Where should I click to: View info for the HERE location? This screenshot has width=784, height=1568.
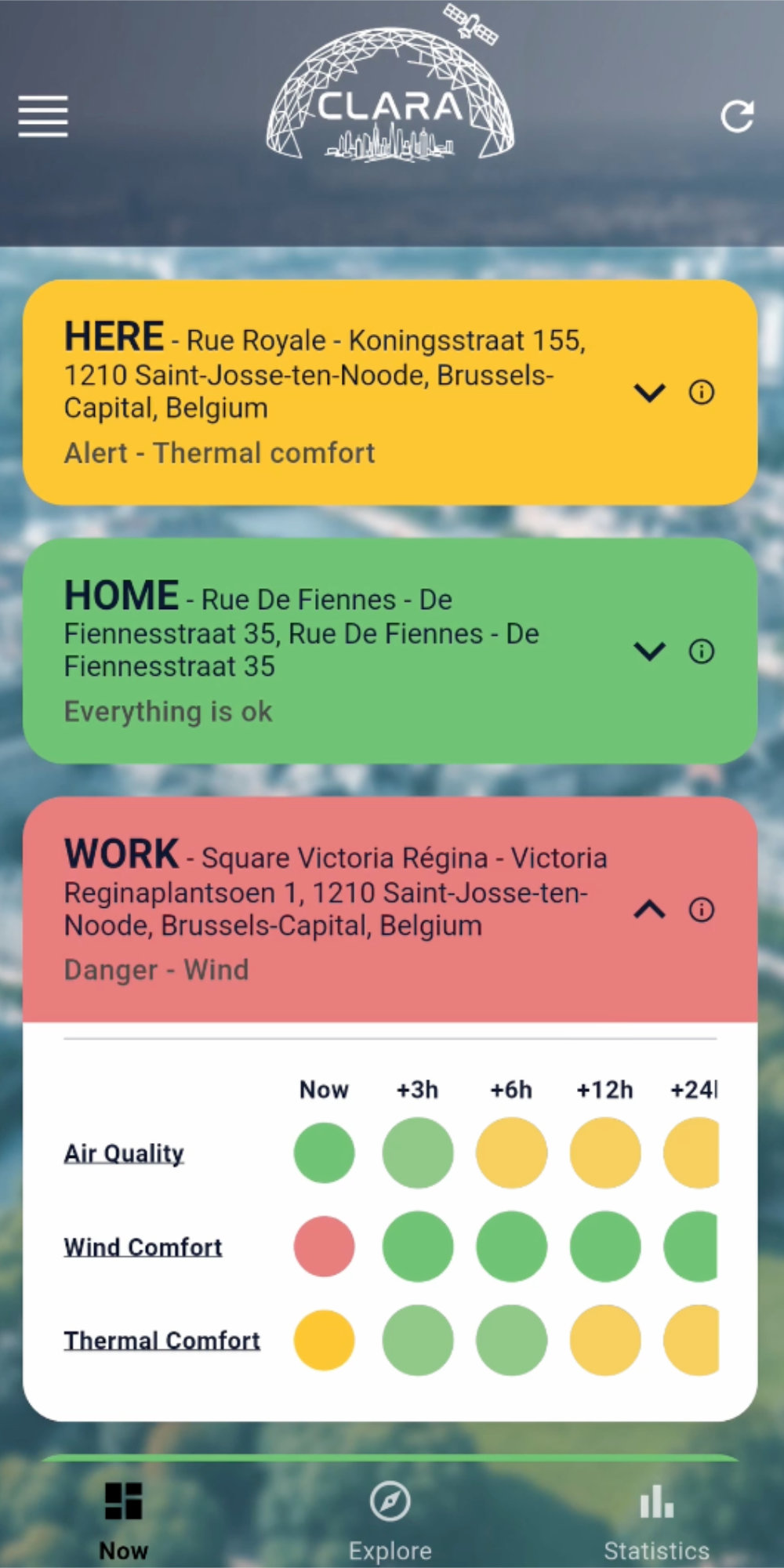pos(702,393)
